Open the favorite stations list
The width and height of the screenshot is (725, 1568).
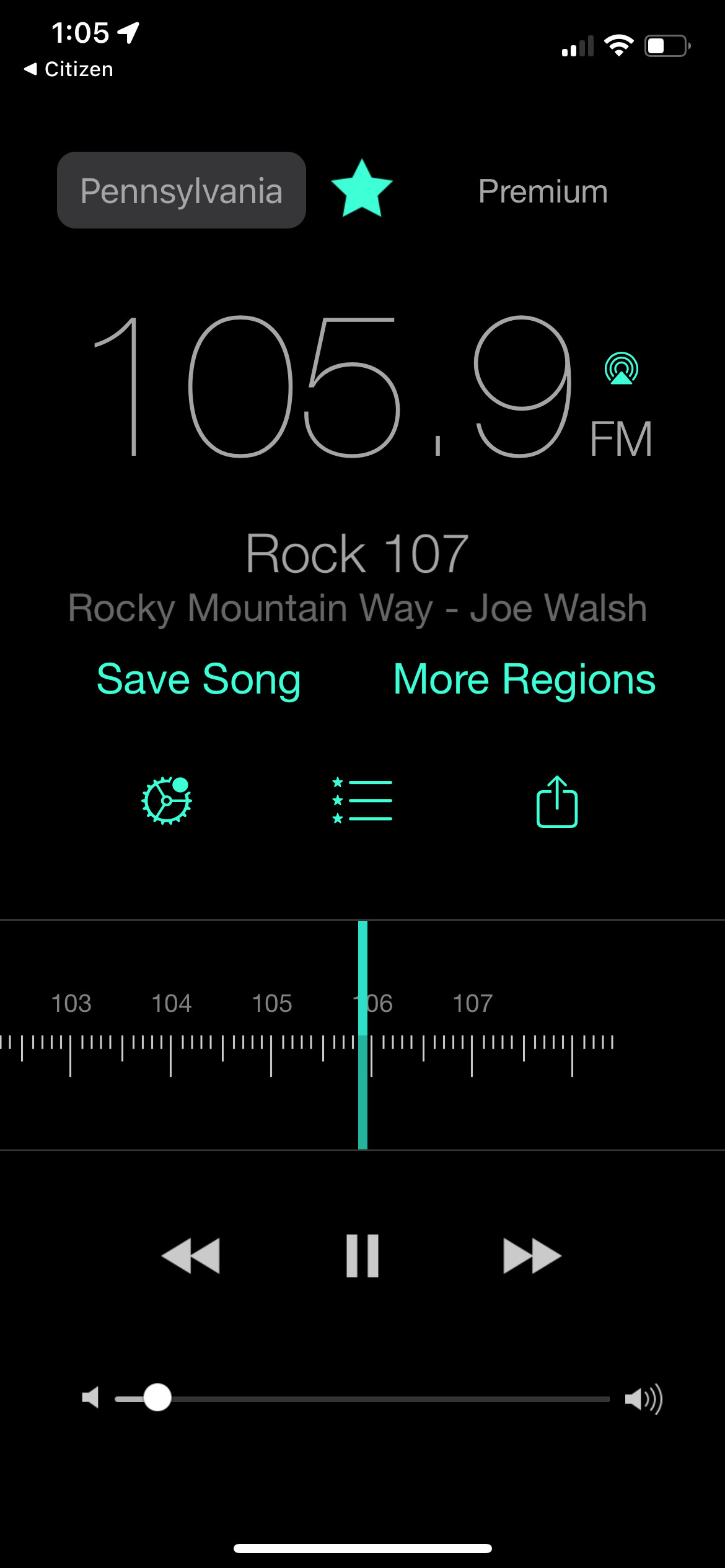click(x=362, y=799)
